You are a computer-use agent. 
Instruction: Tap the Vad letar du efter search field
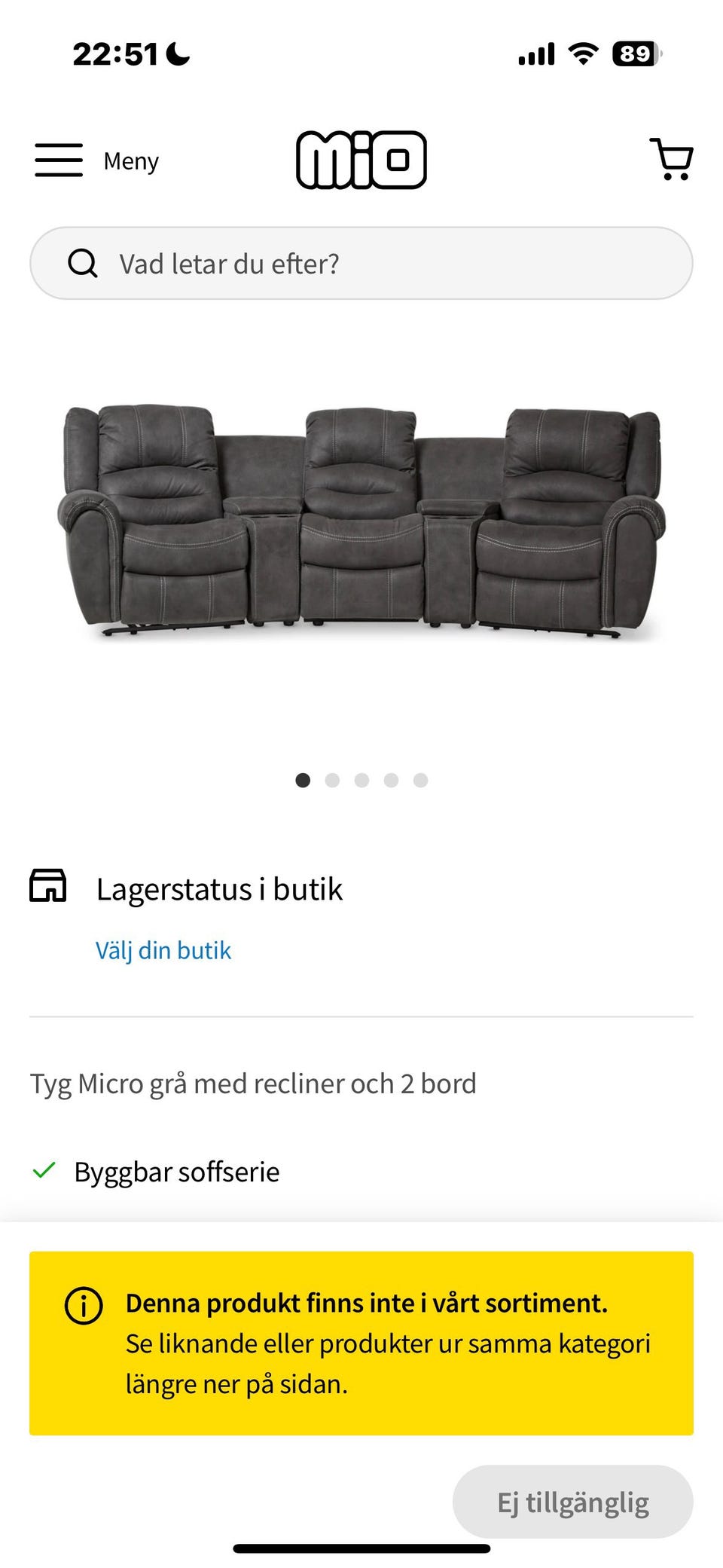(361, 264)
